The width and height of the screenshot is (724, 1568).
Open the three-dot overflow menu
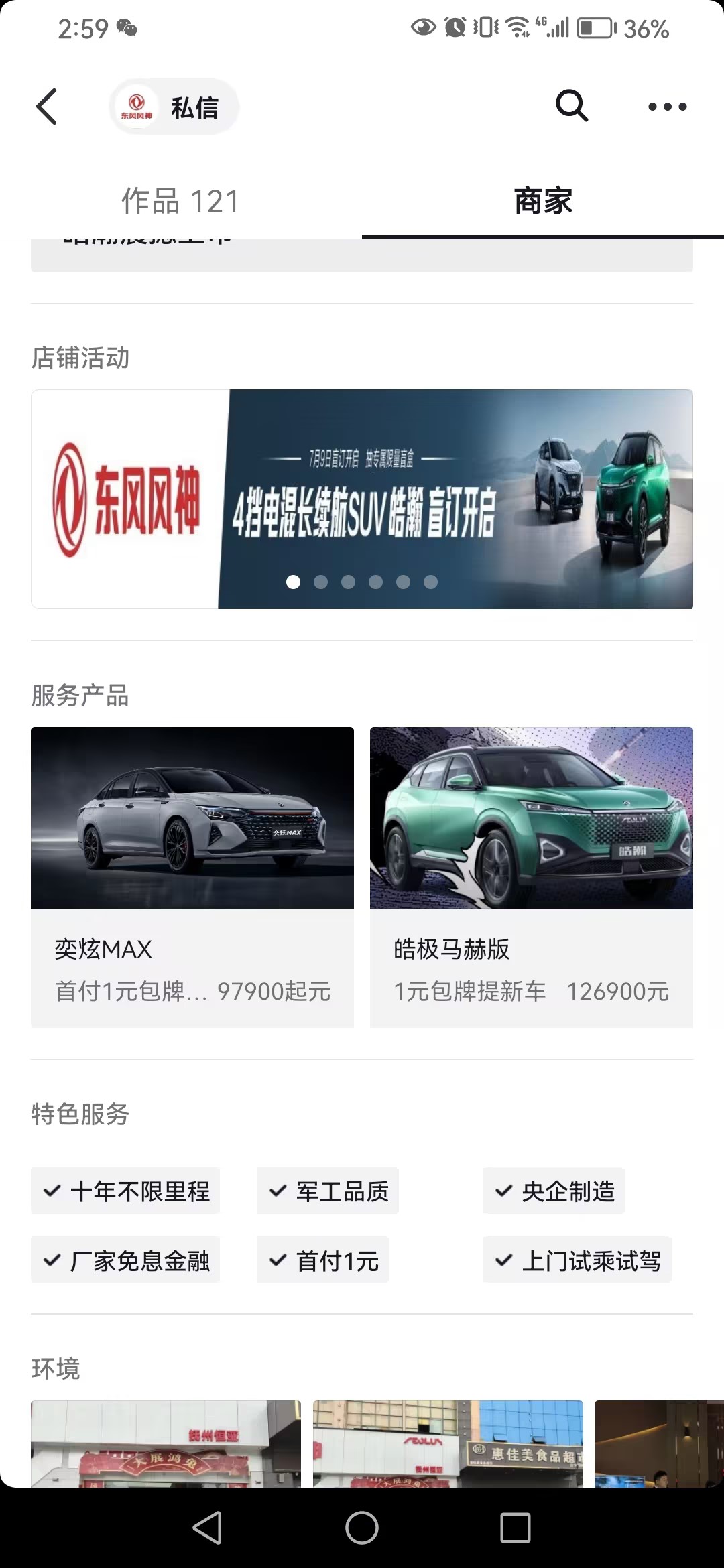[667, 107]
